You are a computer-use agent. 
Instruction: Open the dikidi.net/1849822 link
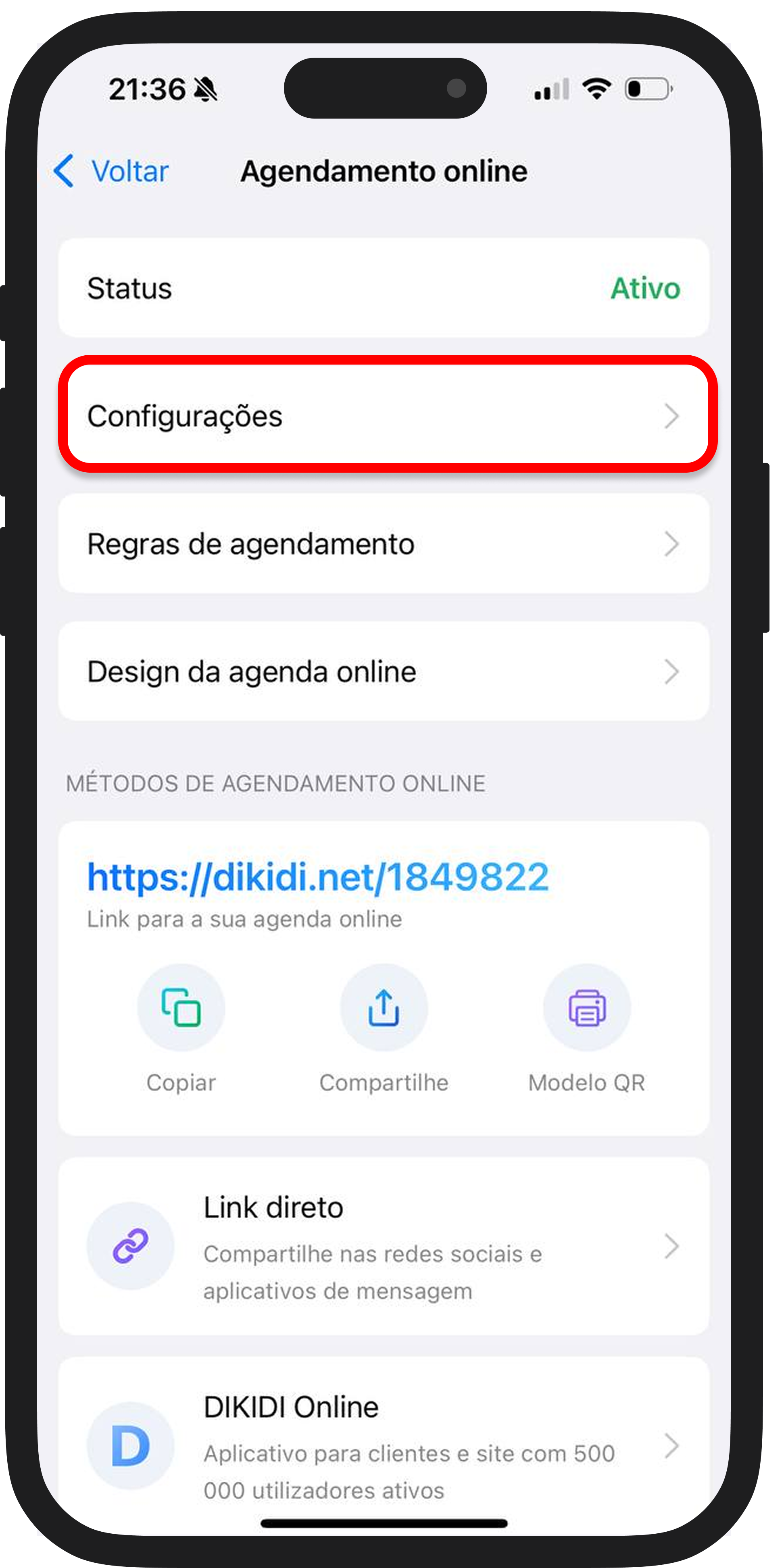318,877
